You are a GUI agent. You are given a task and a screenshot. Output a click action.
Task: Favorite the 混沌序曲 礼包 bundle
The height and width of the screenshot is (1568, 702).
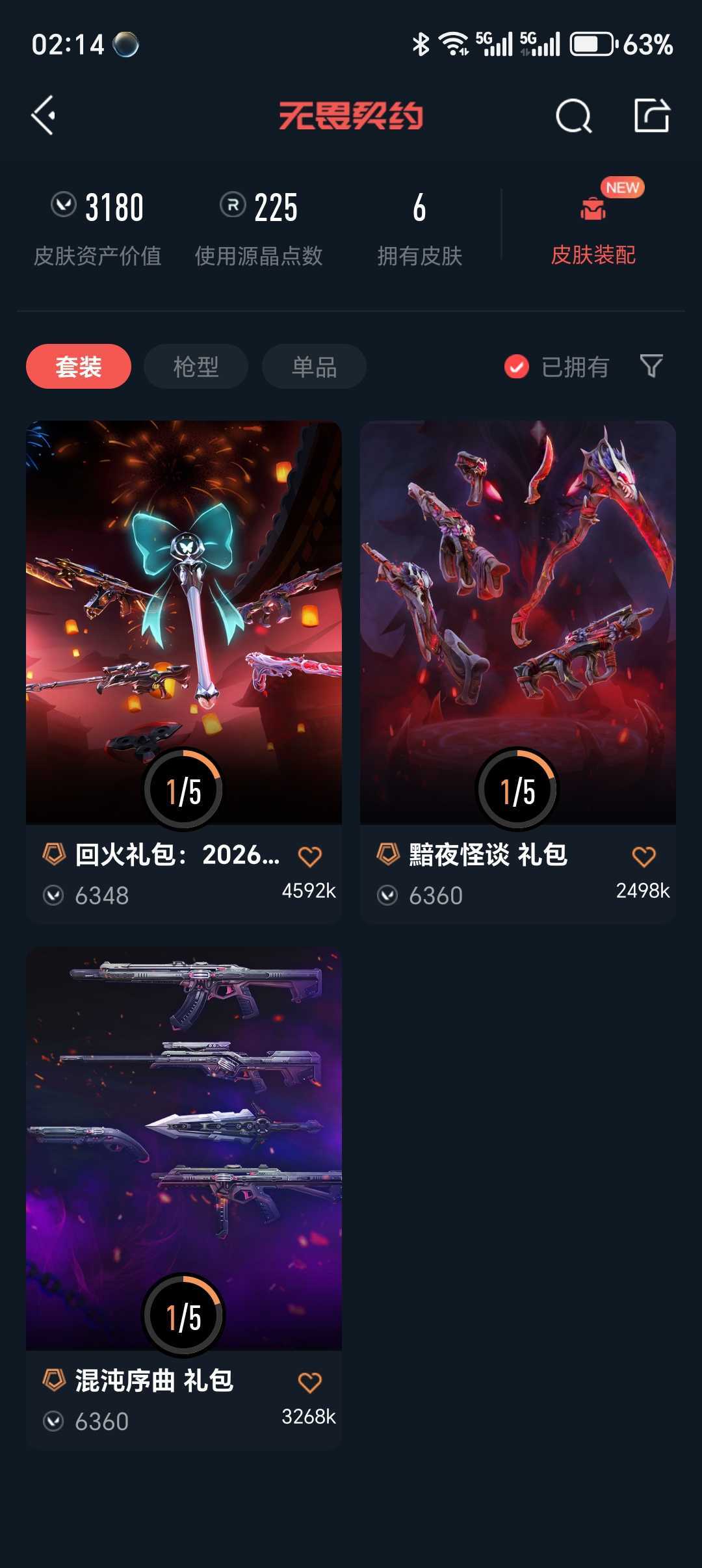[x=311, y=1383]
